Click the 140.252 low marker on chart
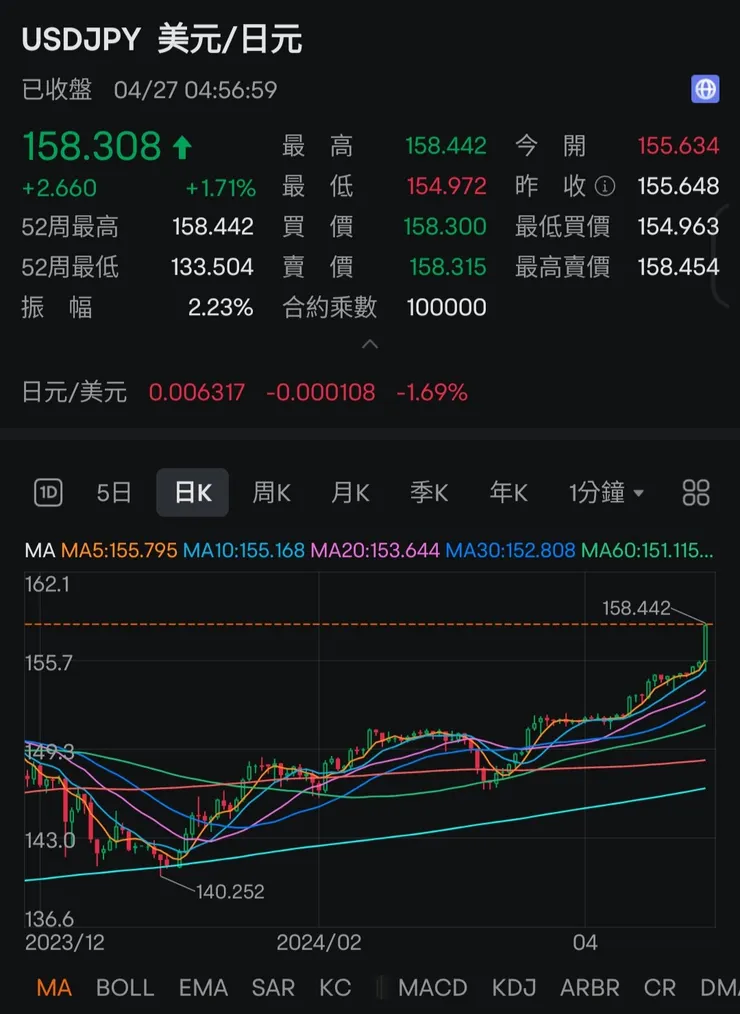 (x=232, y=890)
